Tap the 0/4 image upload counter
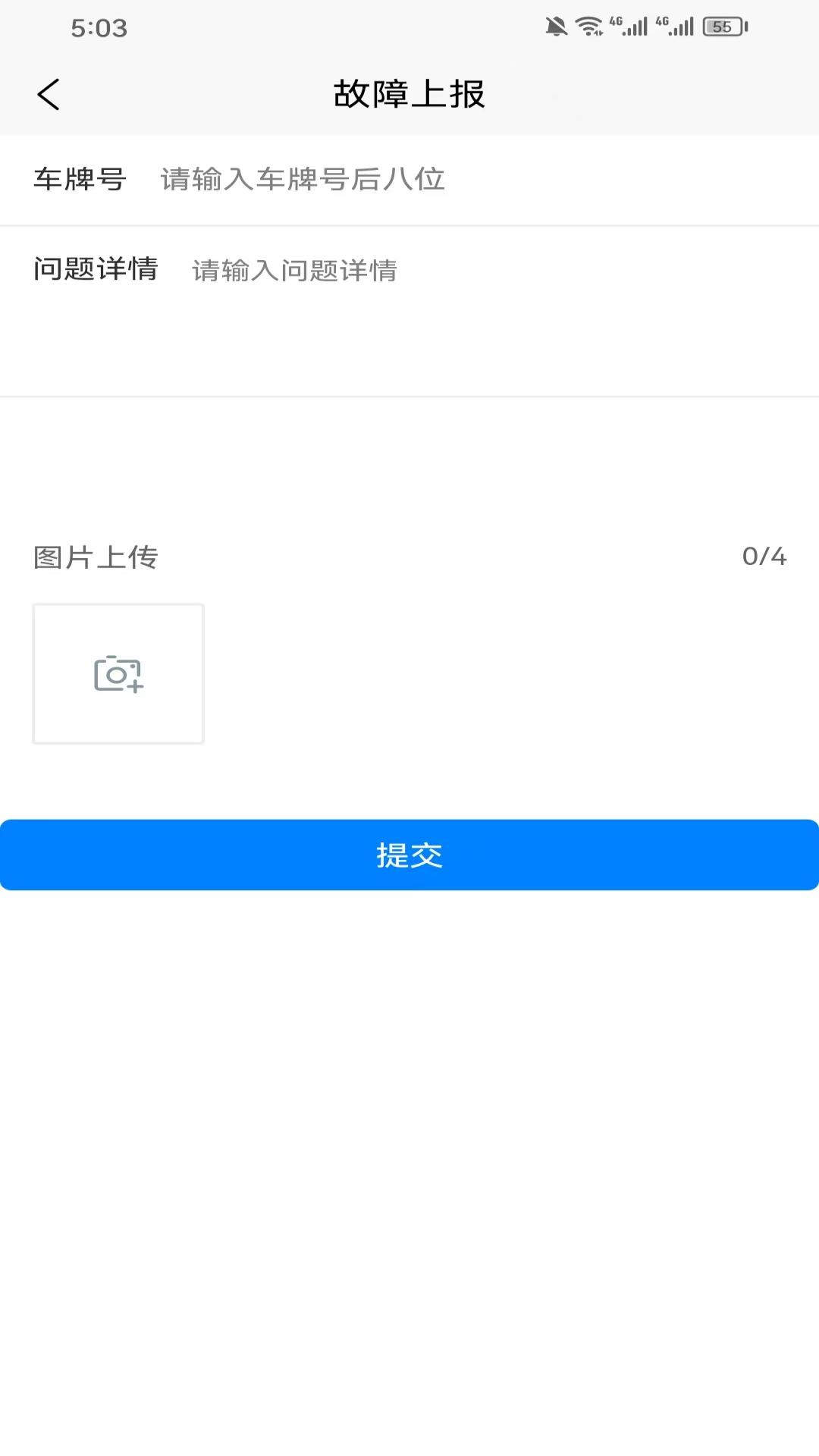 coord(764,557)
